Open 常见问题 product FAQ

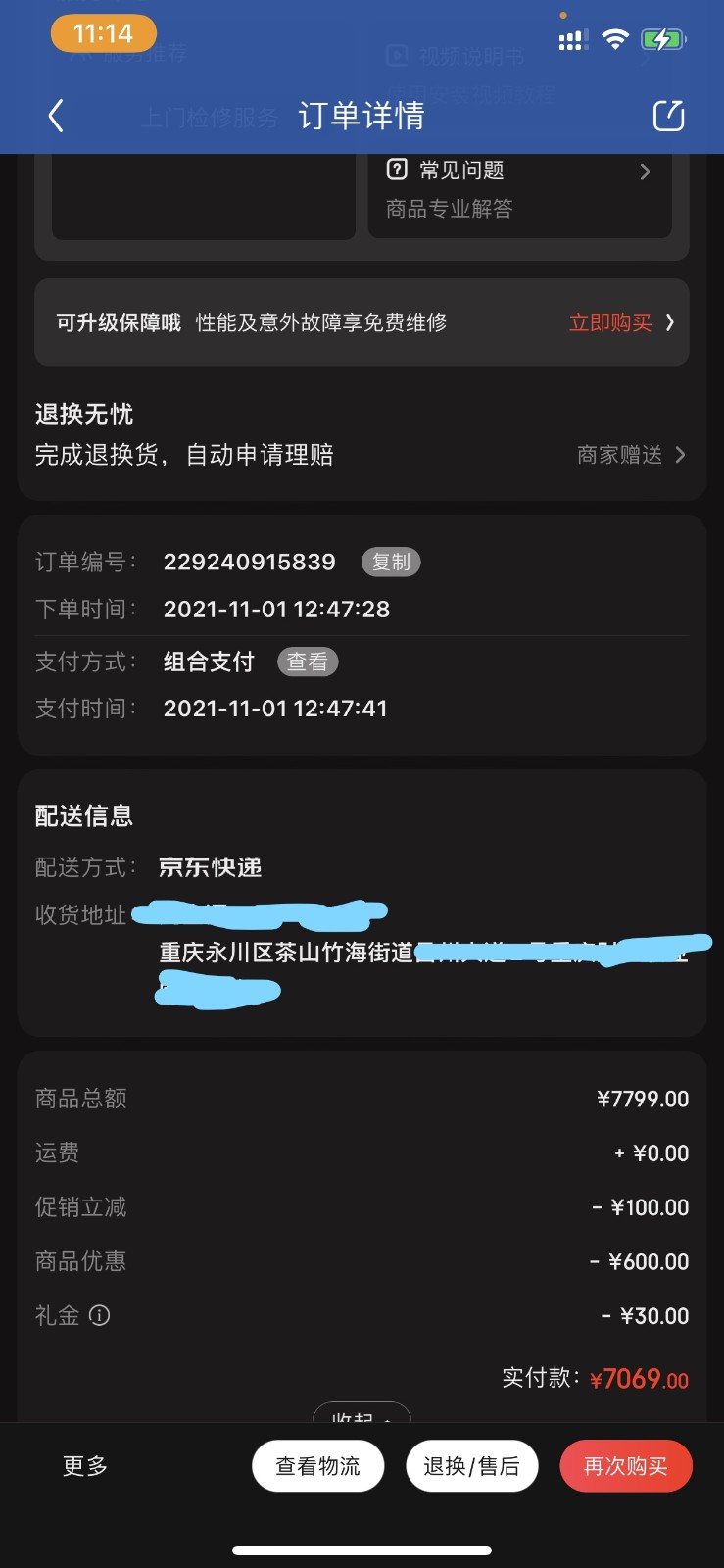(519, 171)
